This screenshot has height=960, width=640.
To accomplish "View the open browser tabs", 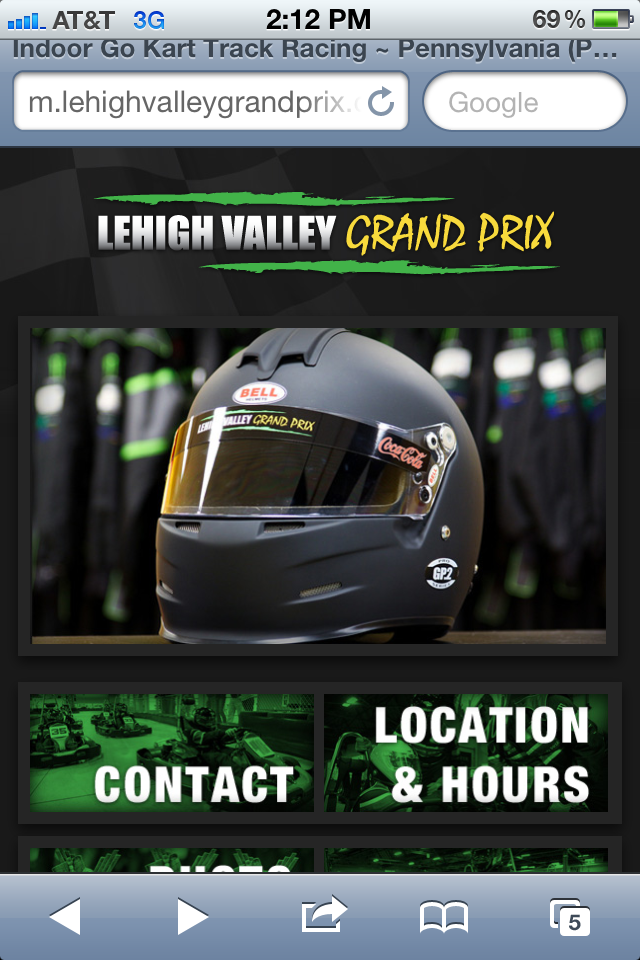I will (570, 916).
